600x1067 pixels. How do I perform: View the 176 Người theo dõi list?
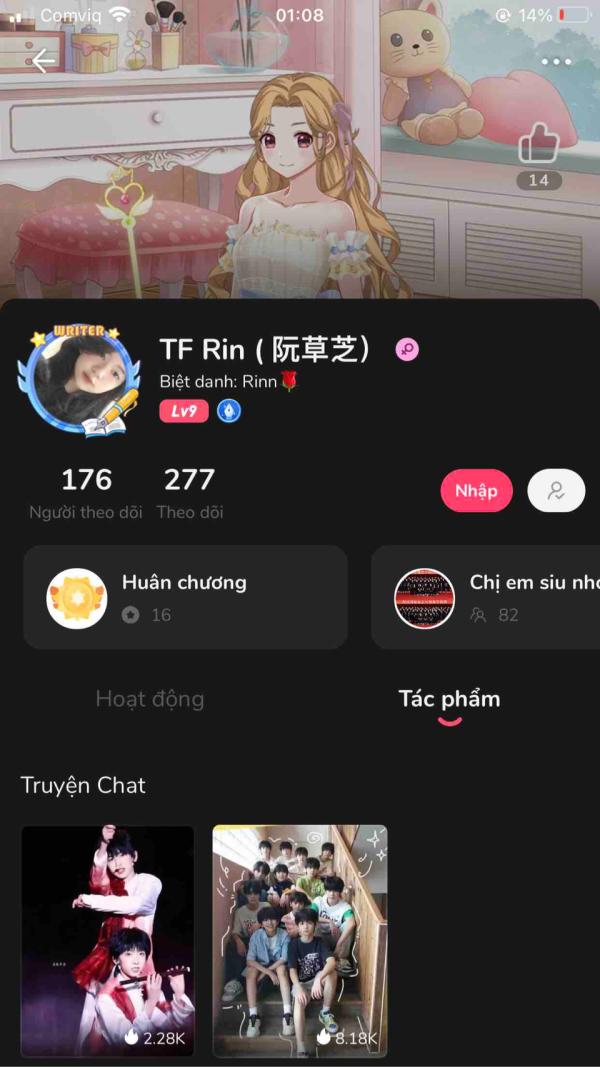click(x=86, y=493)
